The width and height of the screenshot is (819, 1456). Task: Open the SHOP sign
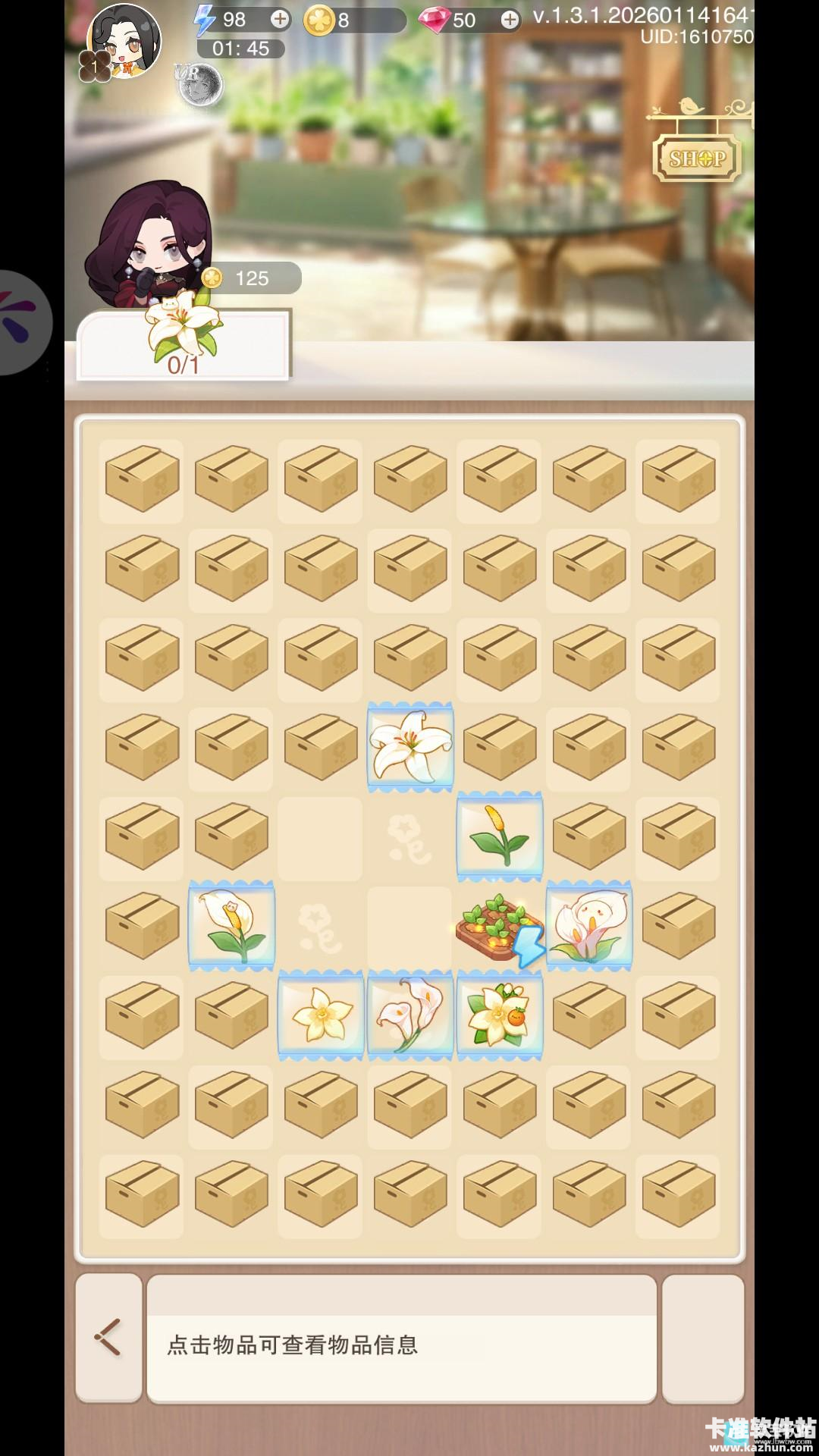[697, 158]
